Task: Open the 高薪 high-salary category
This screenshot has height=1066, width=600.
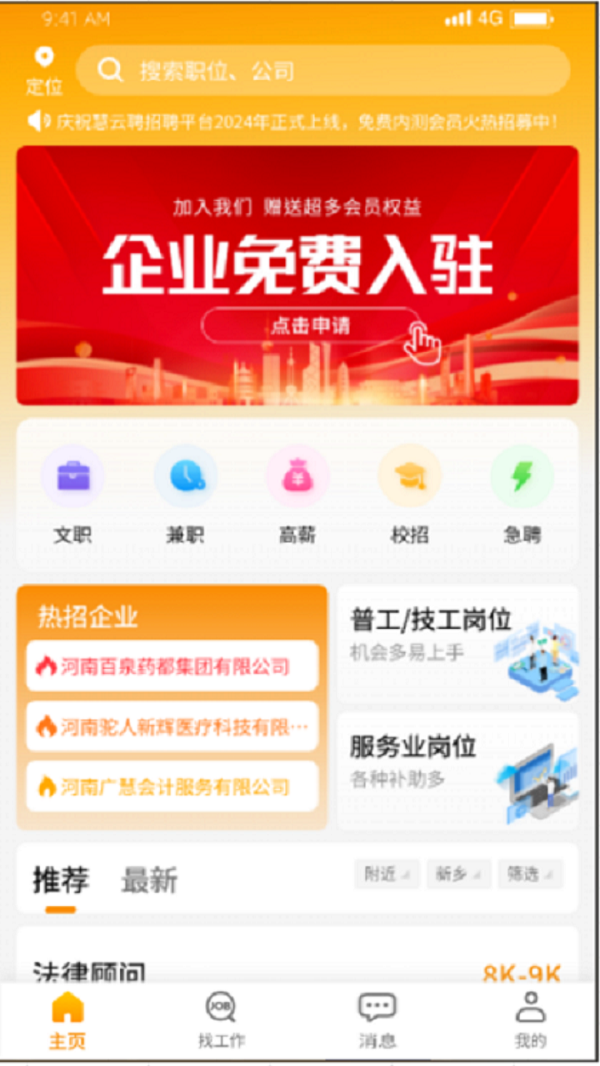Action: coord(297,495)
